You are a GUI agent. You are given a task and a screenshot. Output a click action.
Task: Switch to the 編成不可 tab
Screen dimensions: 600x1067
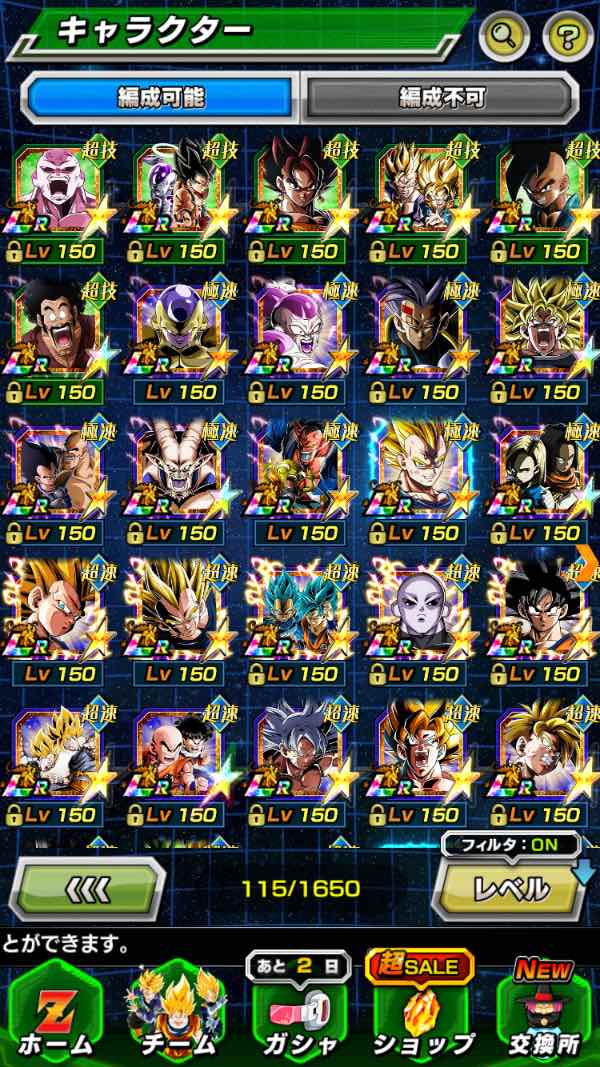pos(442,98)
